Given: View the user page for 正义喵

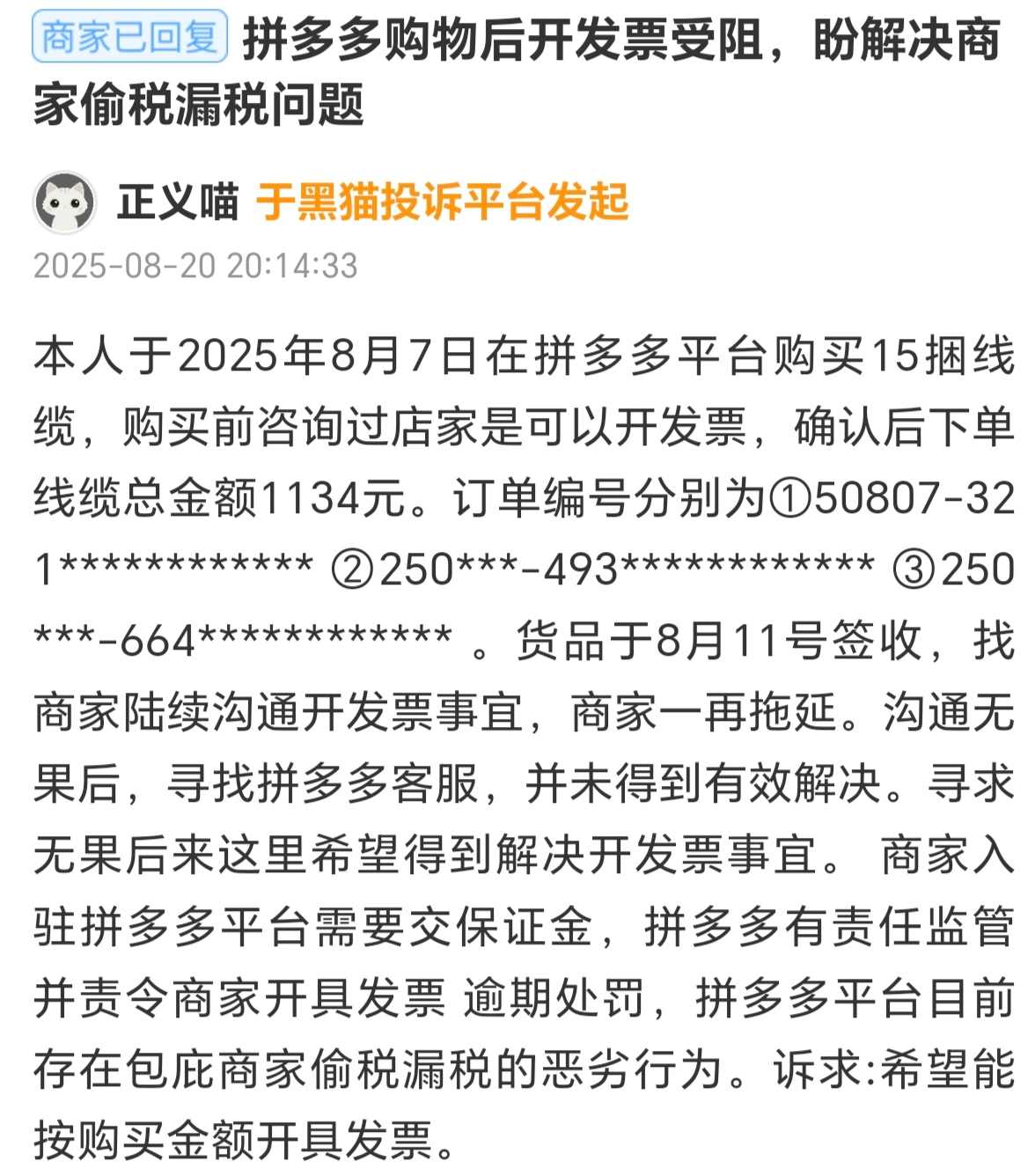Looking at the screenshot, I should pos(178,202).
